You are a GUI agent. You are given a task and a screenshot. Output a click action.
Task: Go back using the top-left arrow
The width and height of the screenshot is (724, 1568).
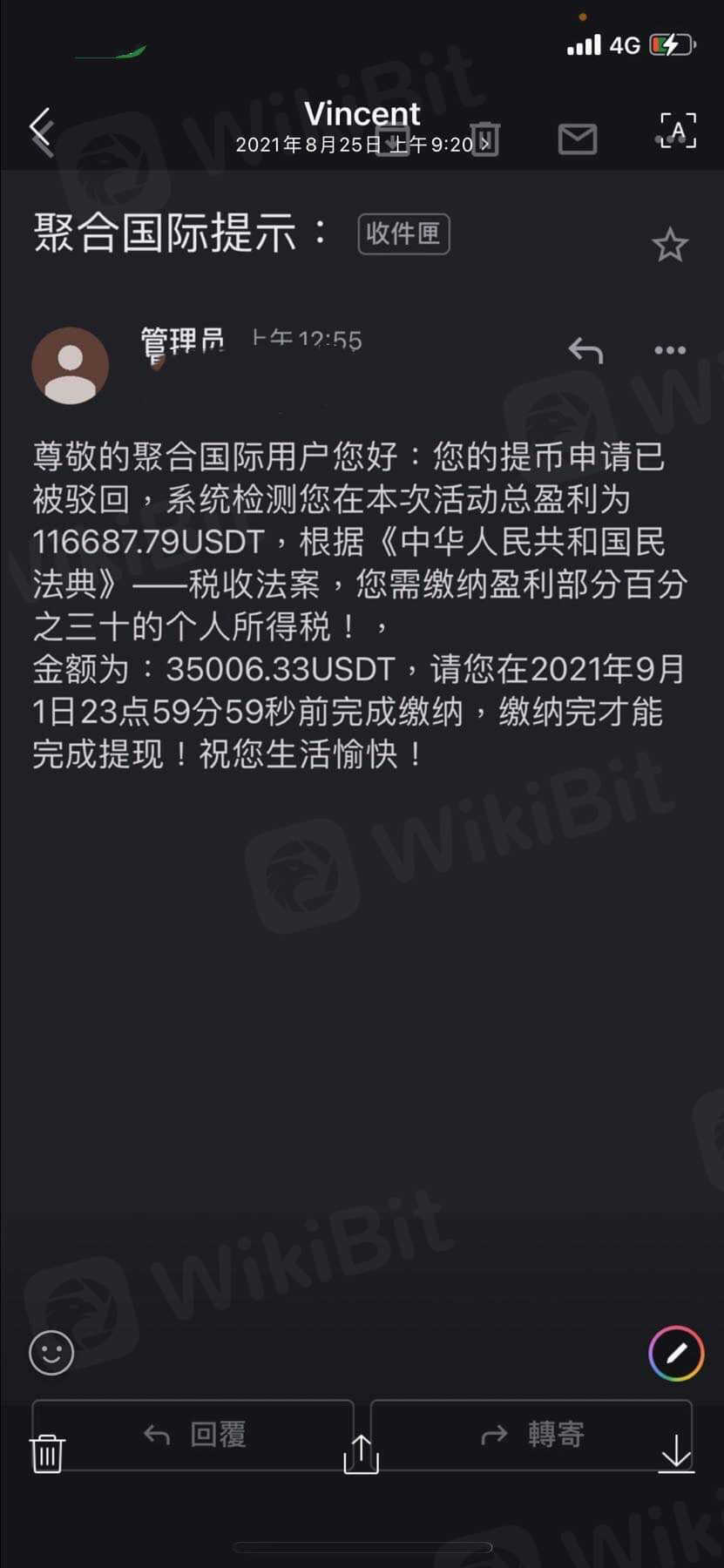click(42, 130)
